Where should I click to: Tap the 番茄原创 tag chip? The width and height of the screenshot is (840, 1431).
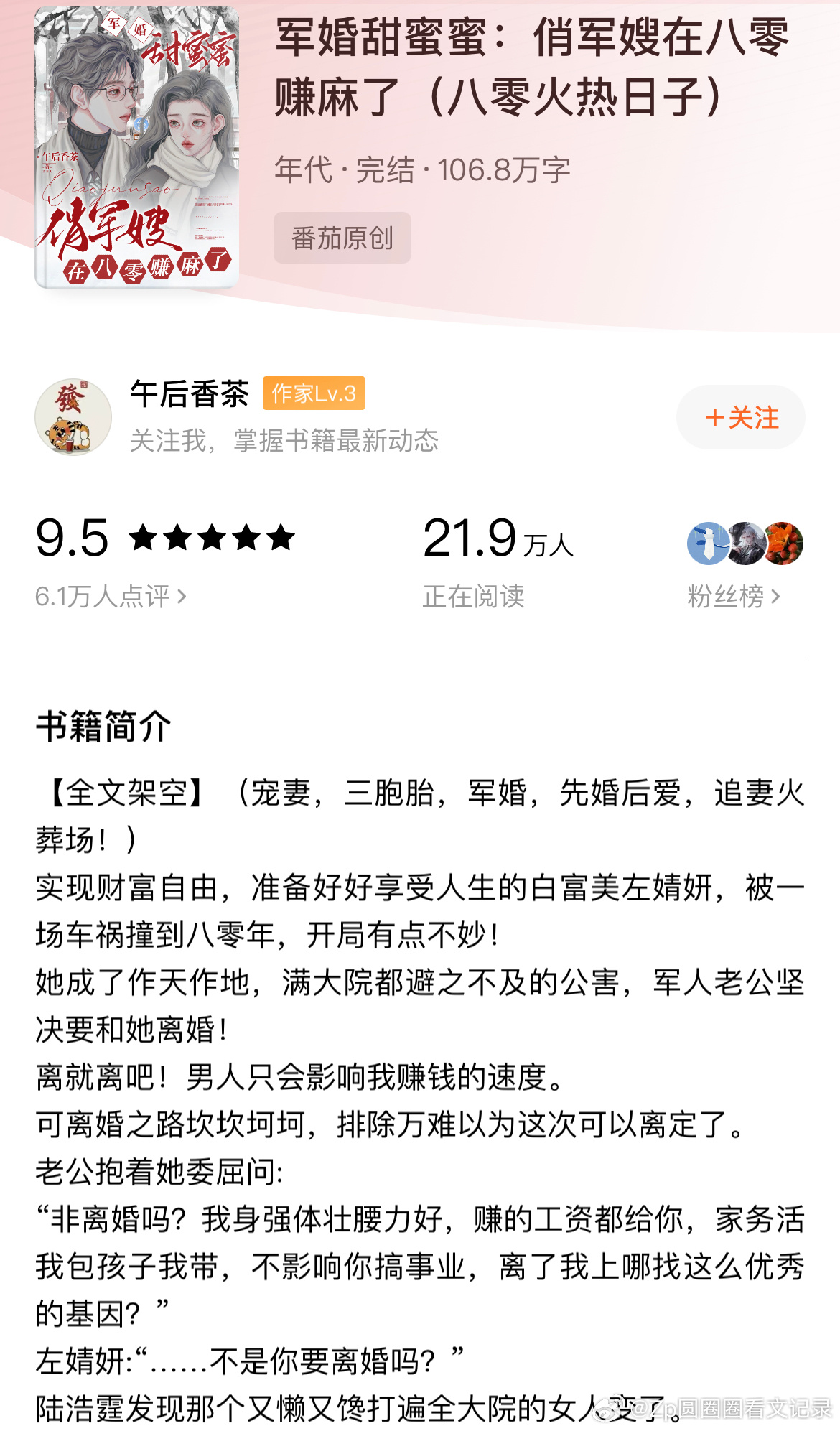coord(342,238)
